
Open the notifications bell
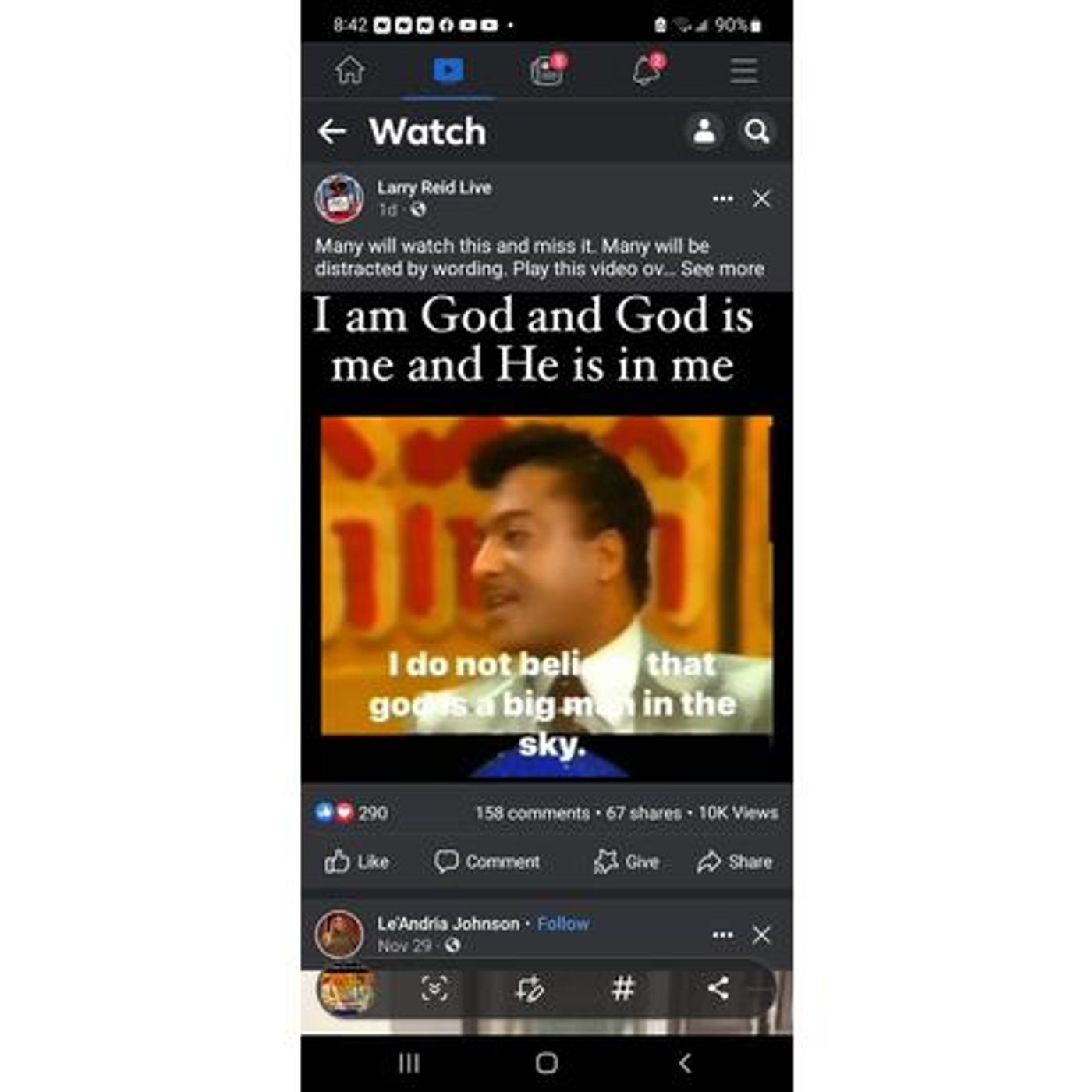(646, 71)
